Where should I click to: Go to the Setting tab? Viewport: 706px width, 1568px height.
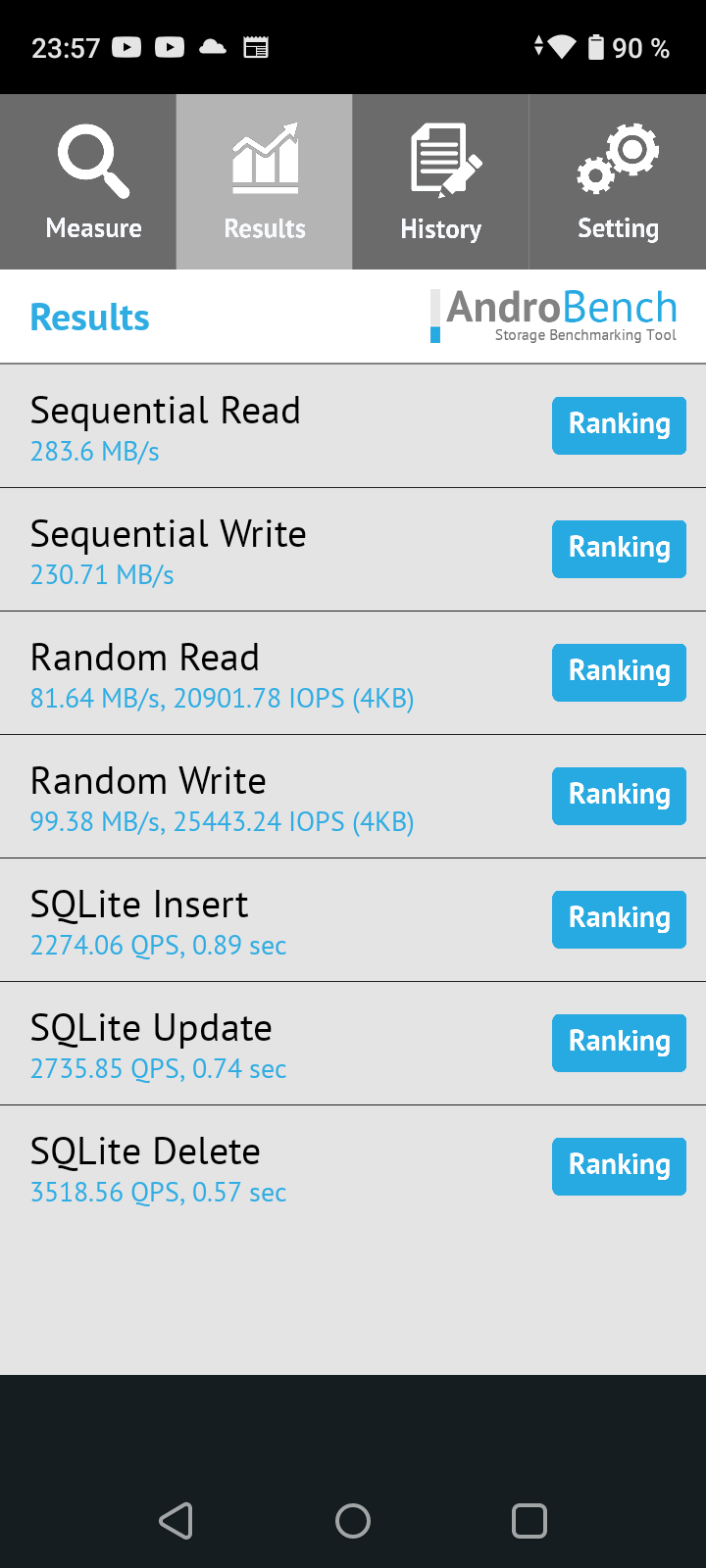pyautogui.click(x=618, y=182)
